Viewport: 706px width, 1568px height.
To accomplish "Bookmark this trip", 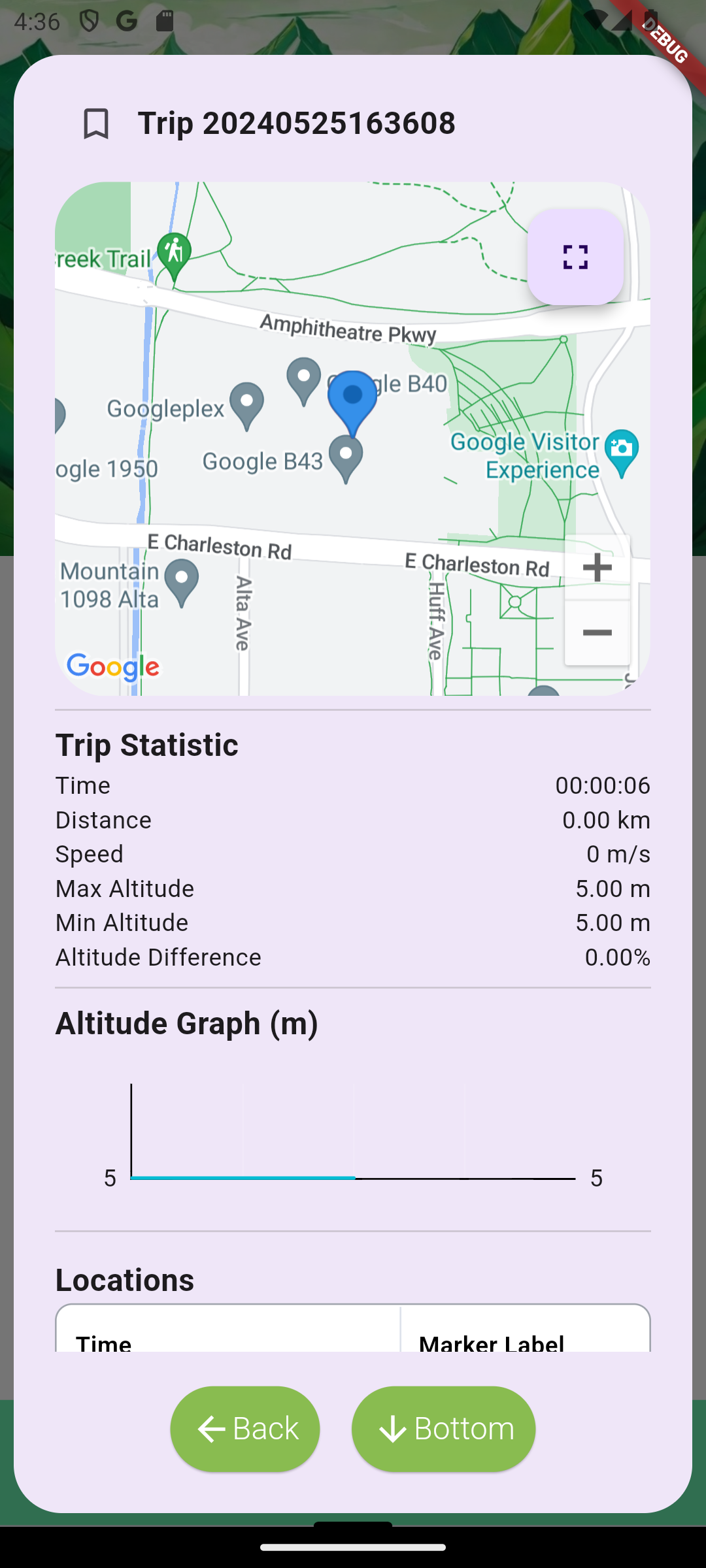I will (x=96, y=123).
